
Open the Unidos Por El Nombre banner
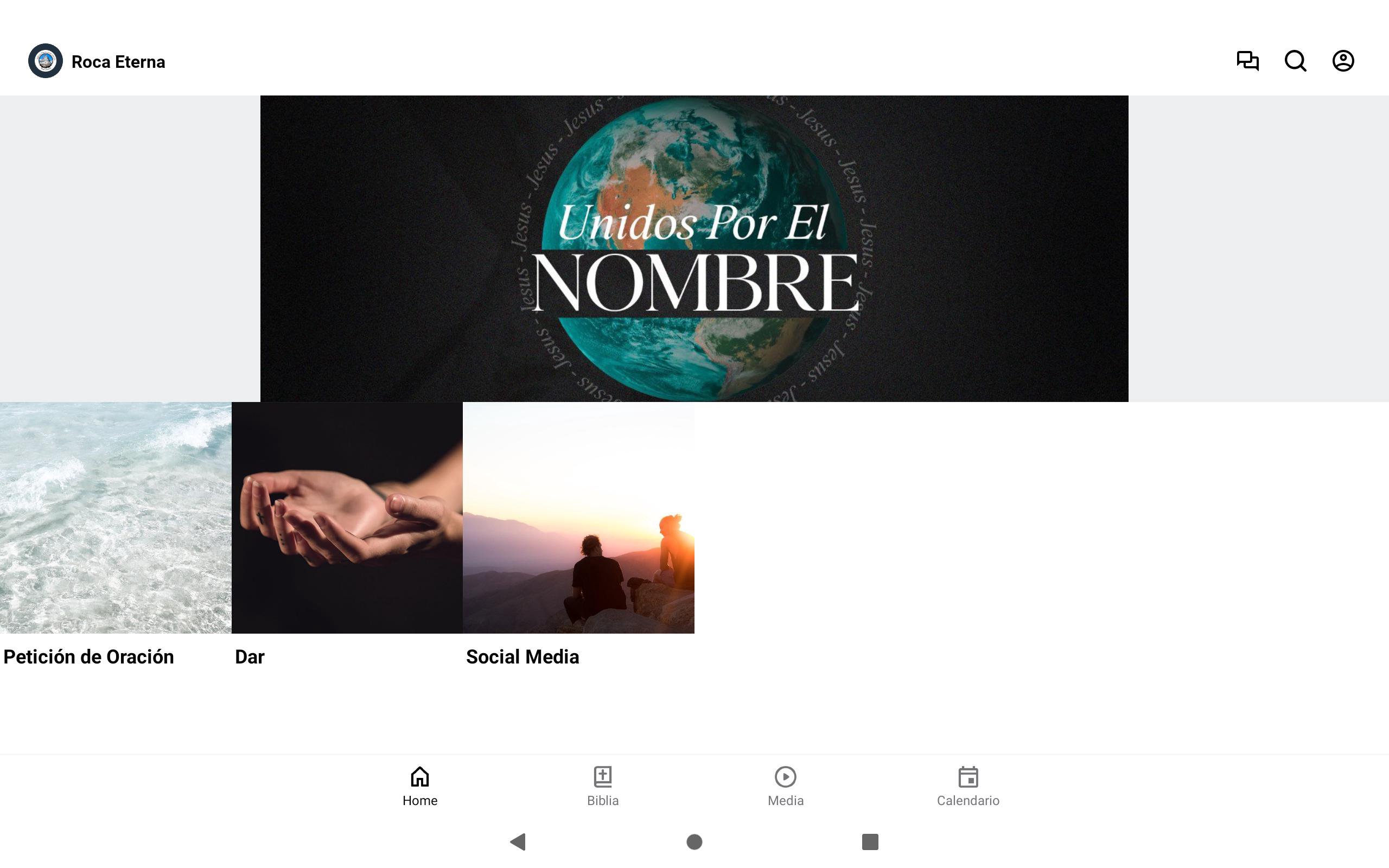click(694, 248)
